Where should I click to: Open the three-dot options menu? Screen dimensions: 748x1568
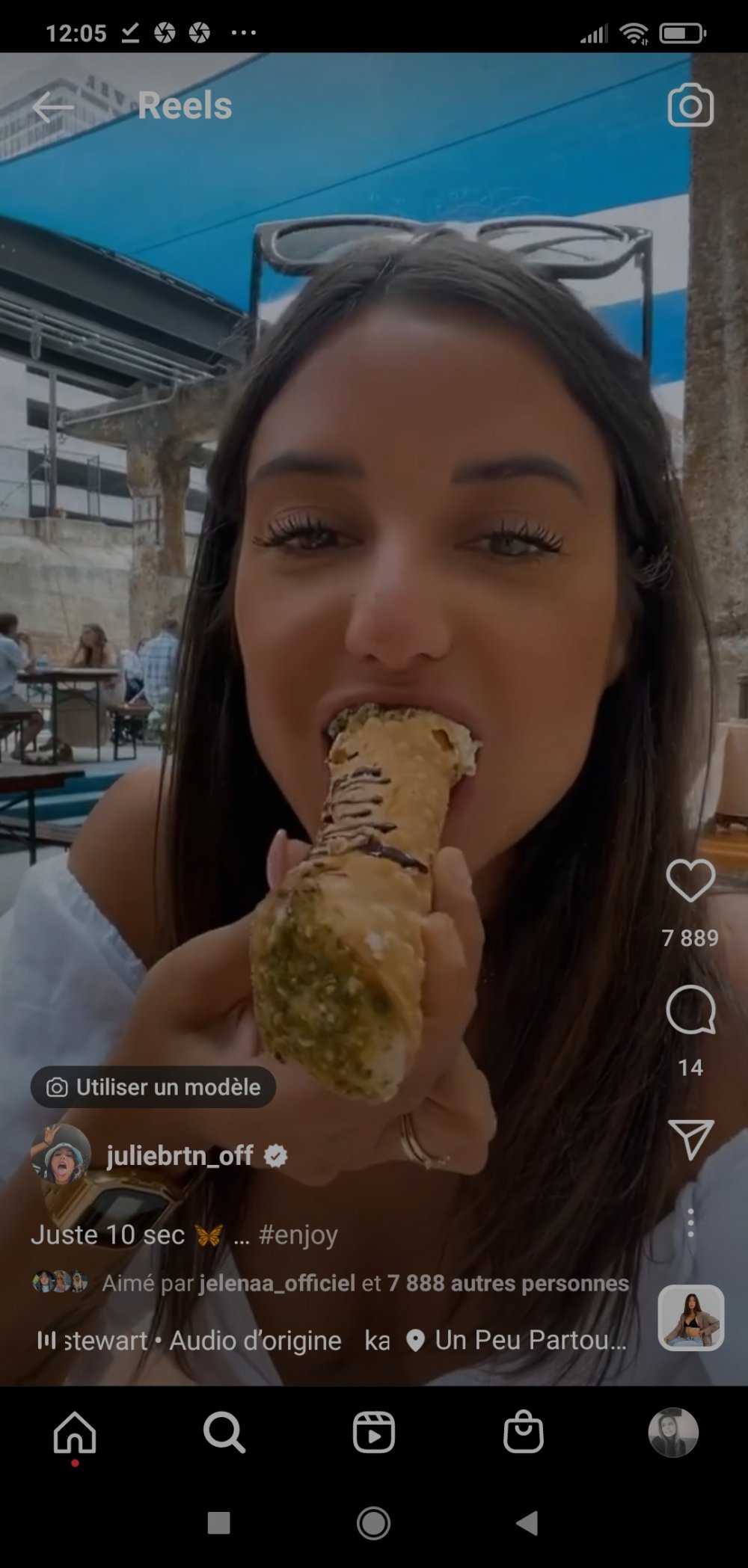tap(690, 1223)
